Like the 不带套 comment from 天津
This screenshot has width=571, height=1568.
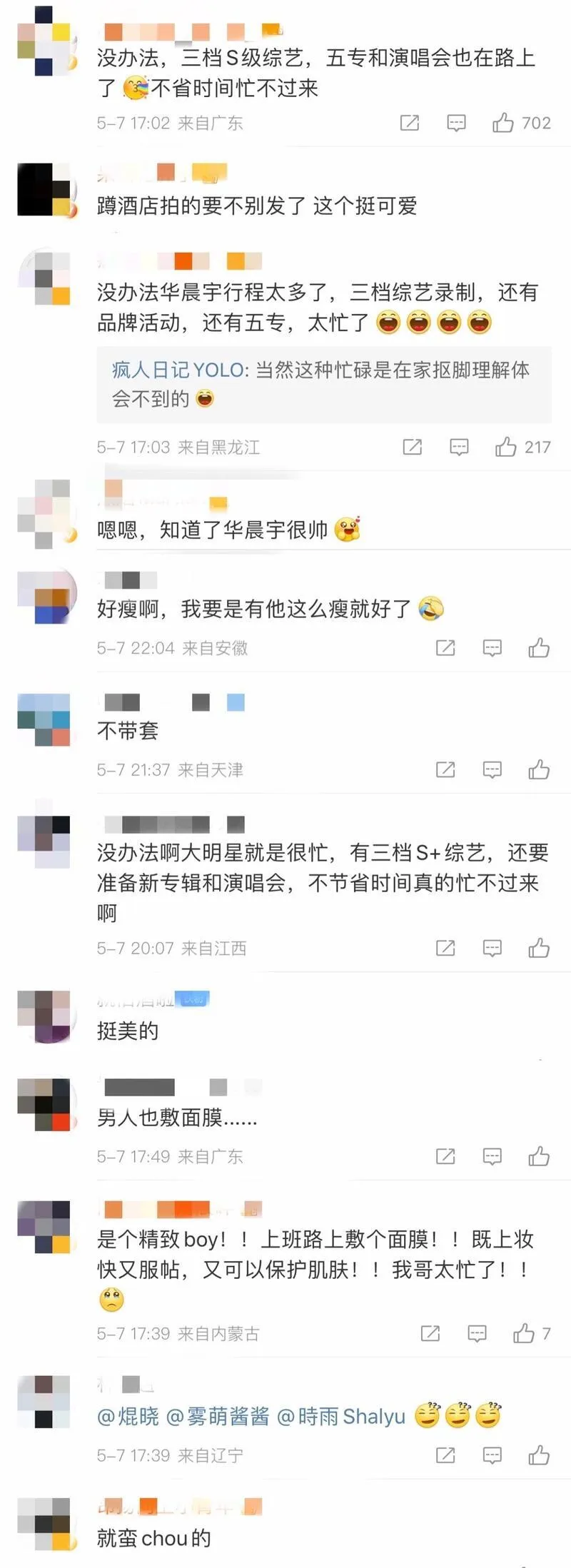539,769
